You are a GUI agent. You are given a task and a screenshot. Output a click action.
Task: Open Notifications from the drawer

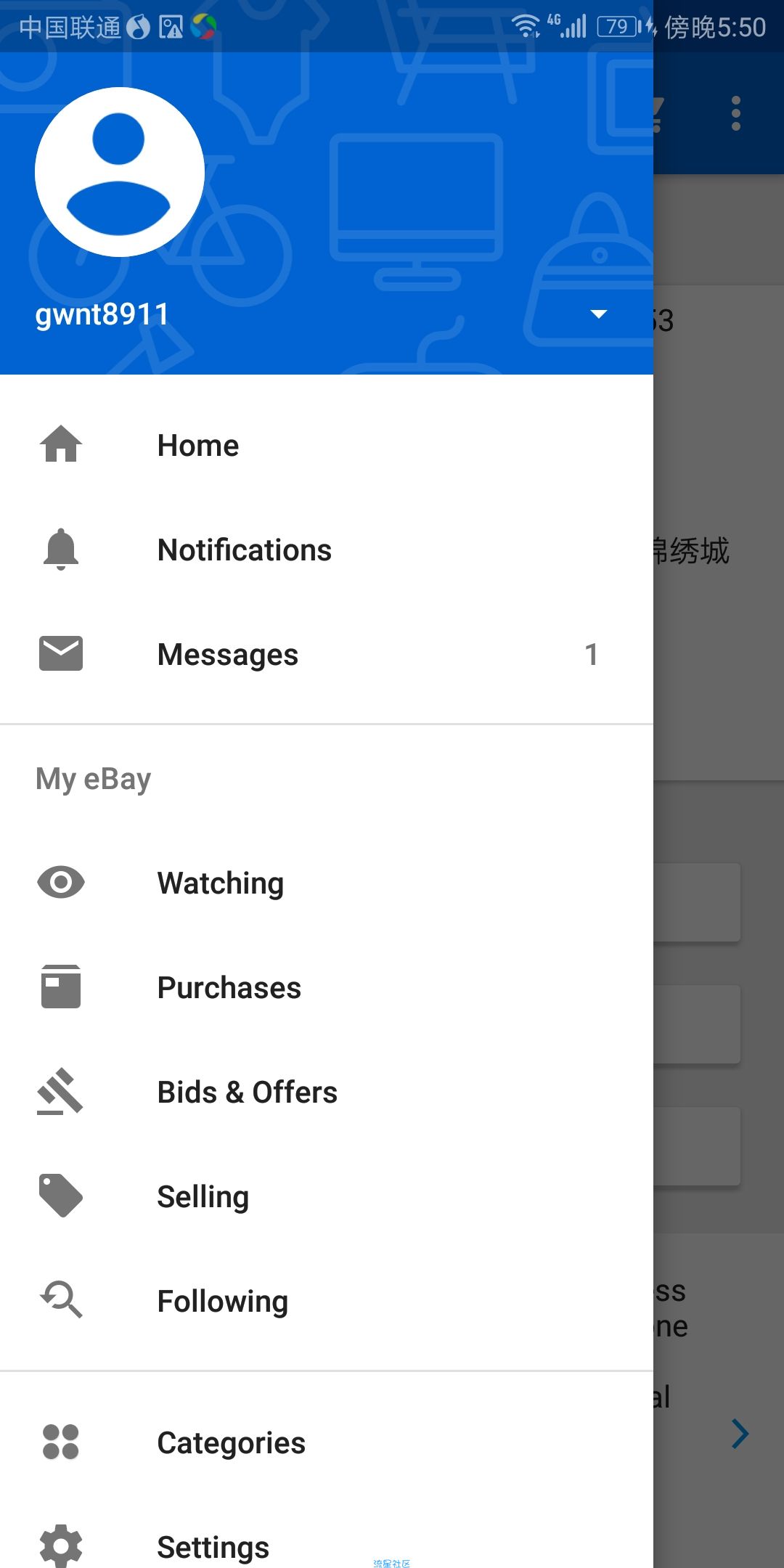(x=327, y=550)
